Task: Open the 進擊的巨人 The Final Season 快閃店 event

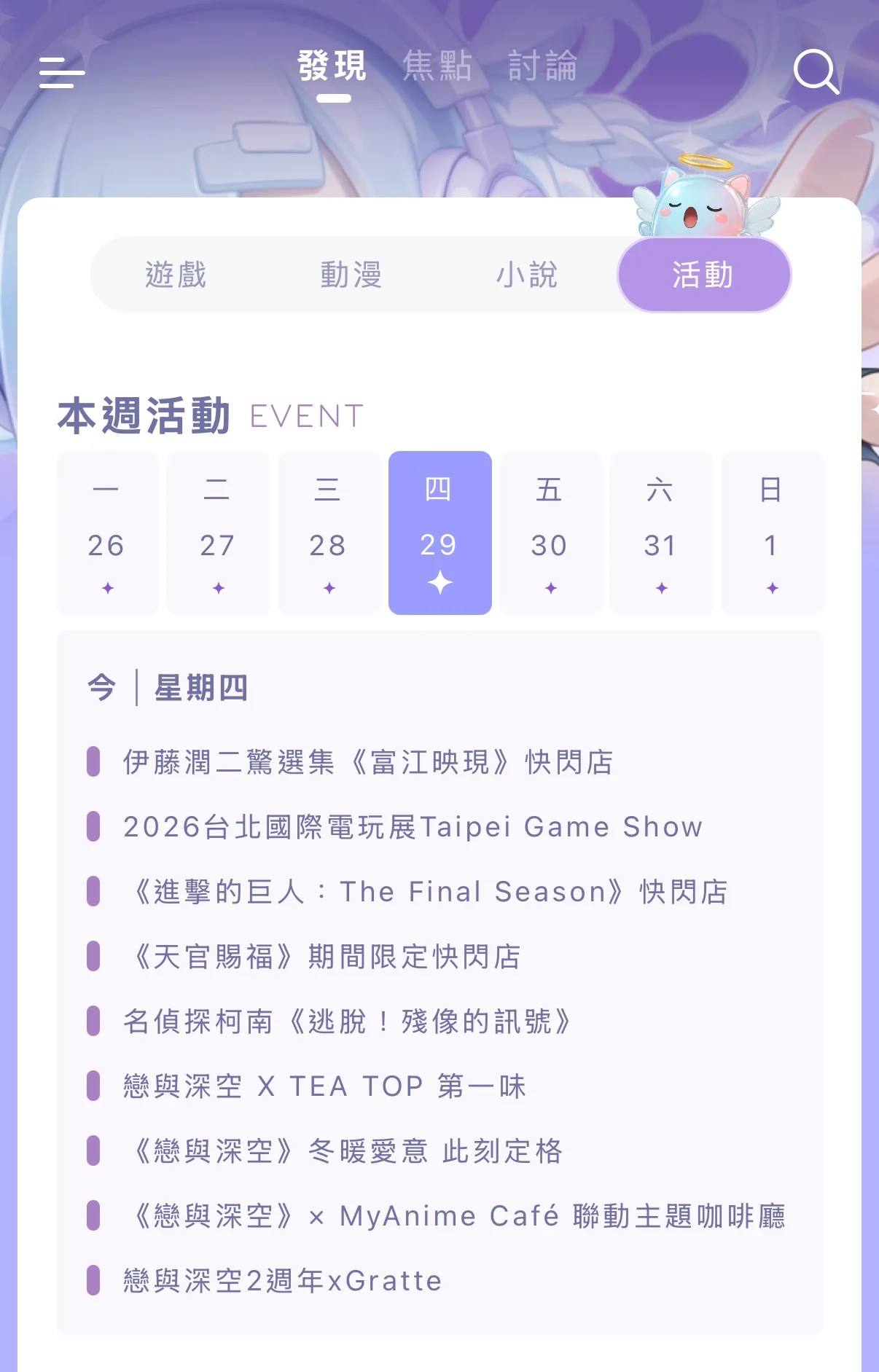Action: 430,892
